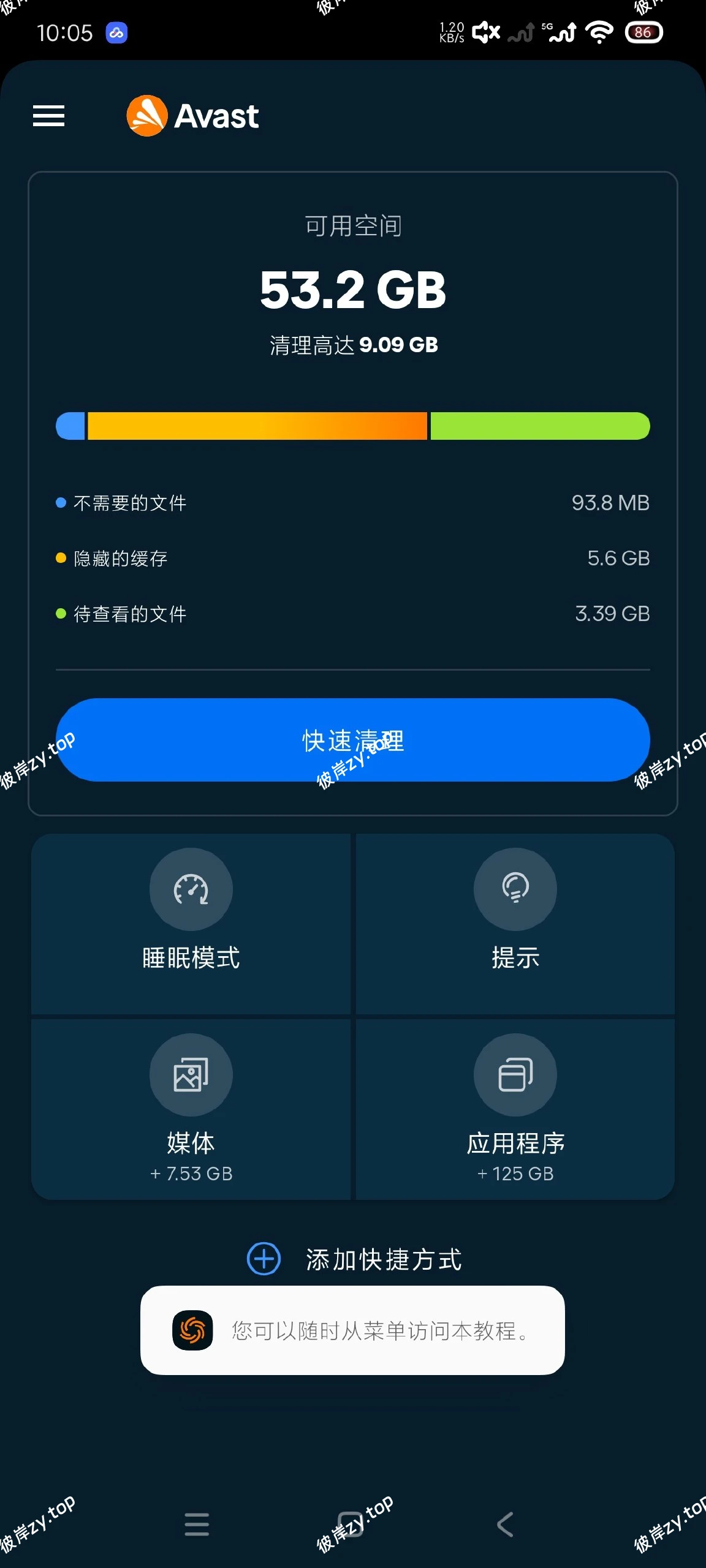This screenshot has width=706, height=1568.
Task: Open 应用程序 via the stacked apps icon
Action: point(515,1074)
